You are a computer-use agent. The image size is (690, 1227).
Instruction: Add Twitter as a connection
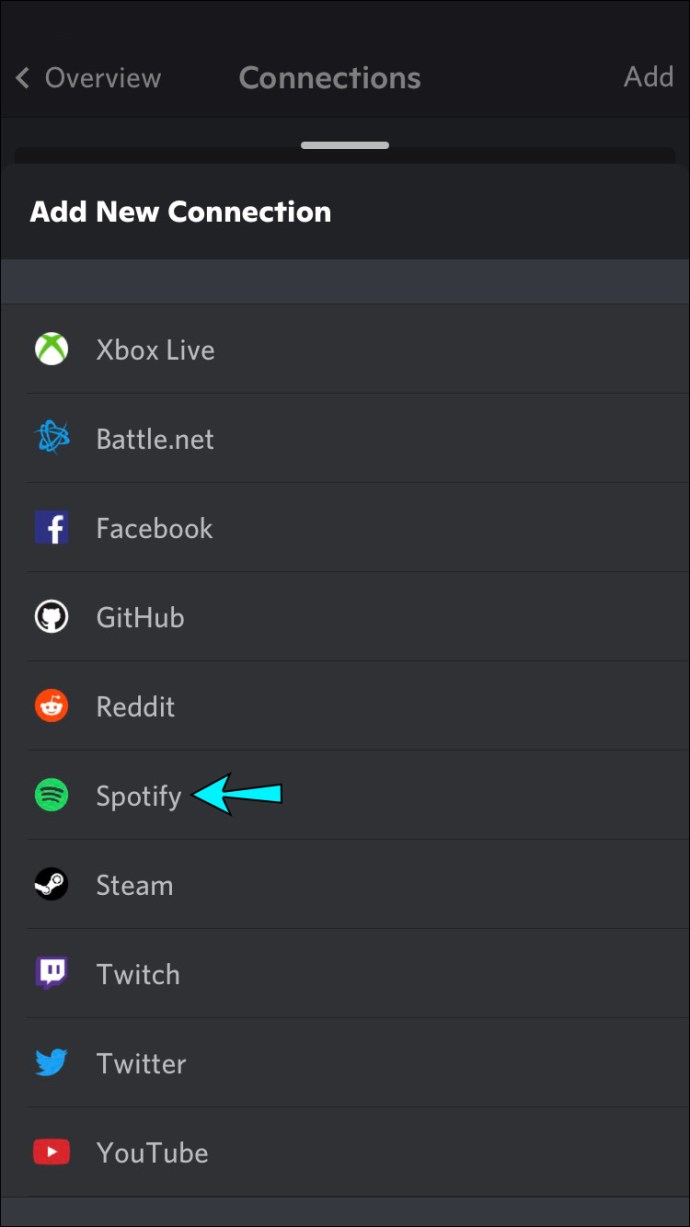pyautogui.click(x=141, y=1063)
